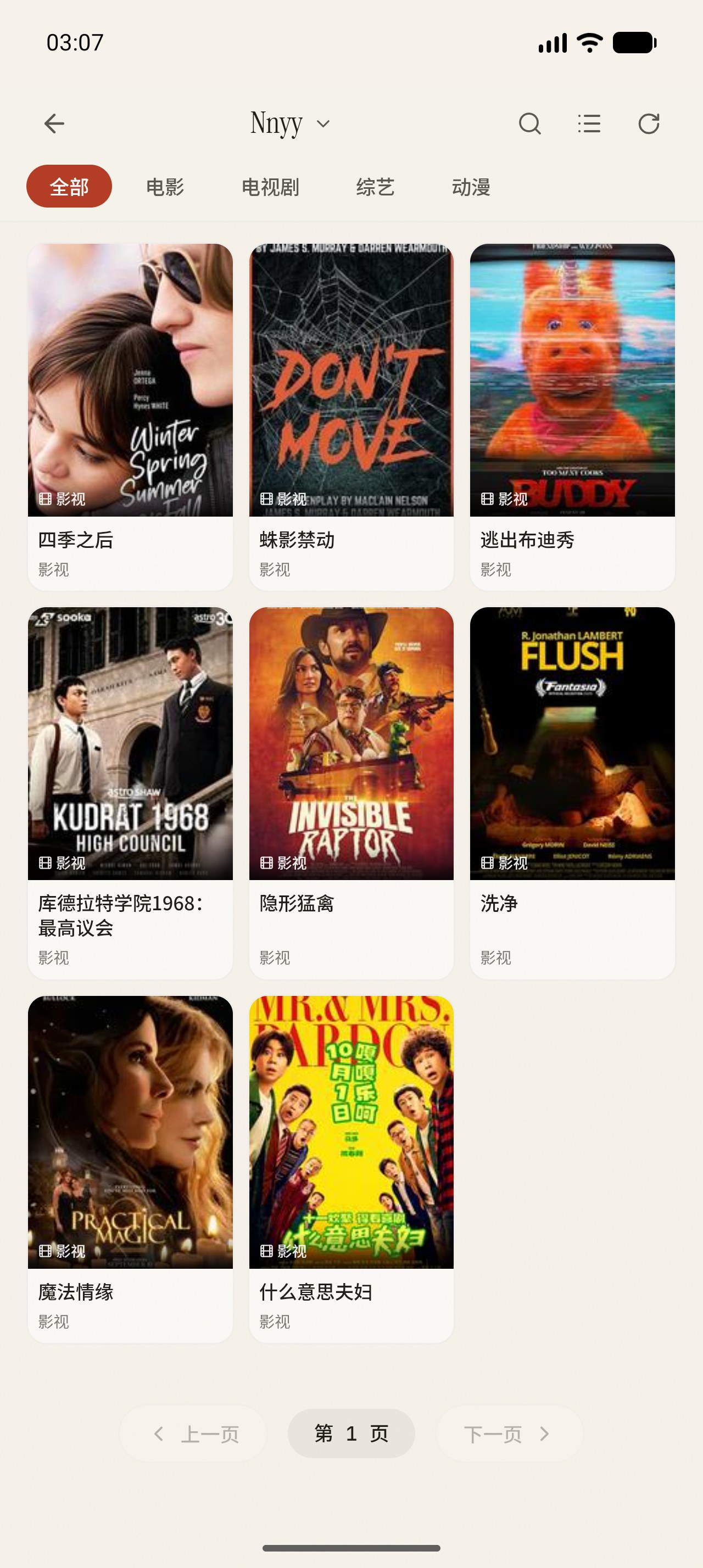Open the 什么意思夫妇 movie card
The width and height of the screenshot is (703, 1568).
click(x=351, y=1169)
